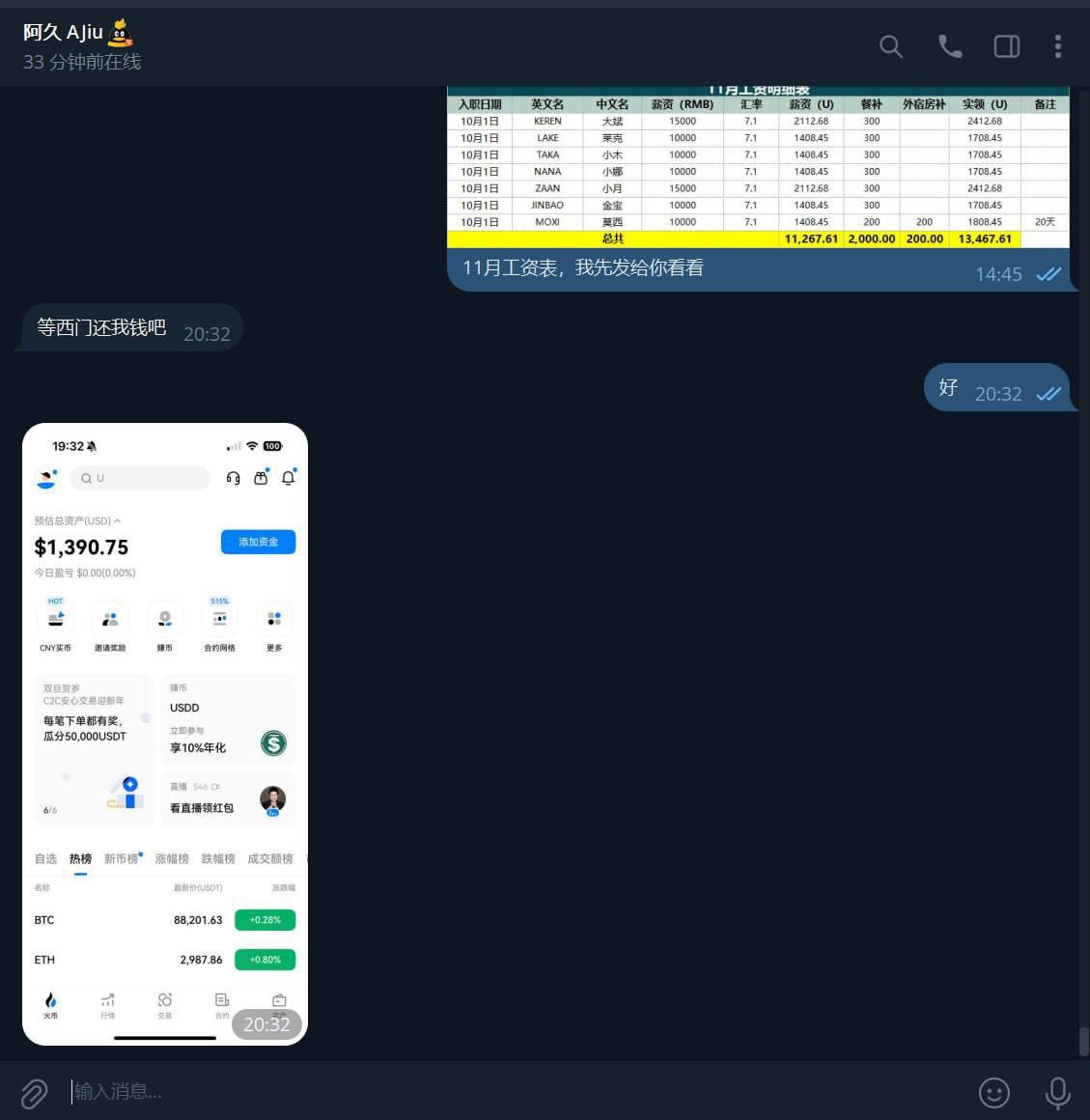Open the overflow menu

point(1058,46)
